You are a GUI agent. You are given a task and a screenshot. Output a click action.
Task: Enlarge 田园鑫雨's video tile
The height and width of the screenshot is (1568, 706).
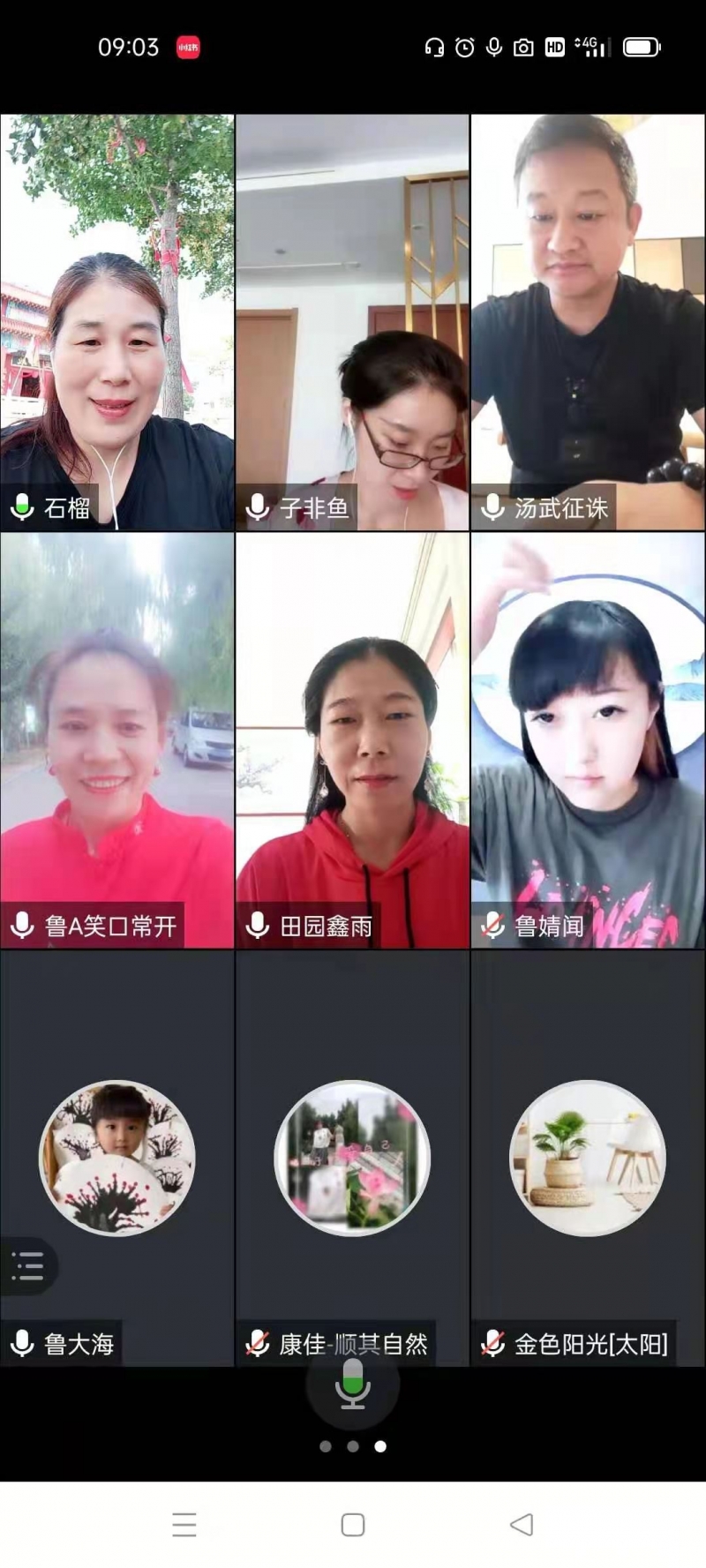352,739
